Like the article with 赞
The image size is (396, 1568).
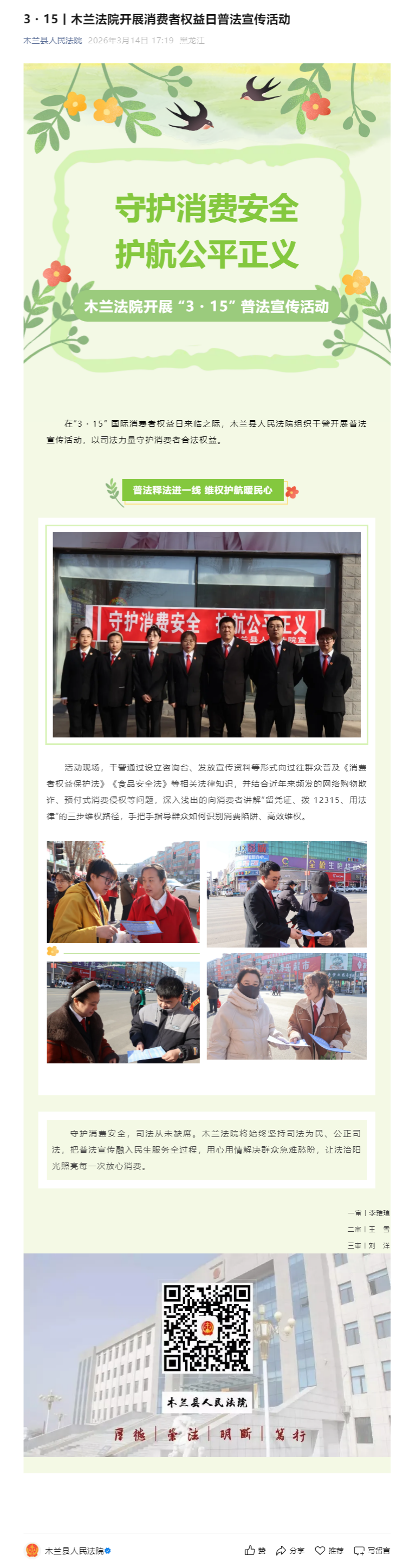click(x=255, y=1550)
